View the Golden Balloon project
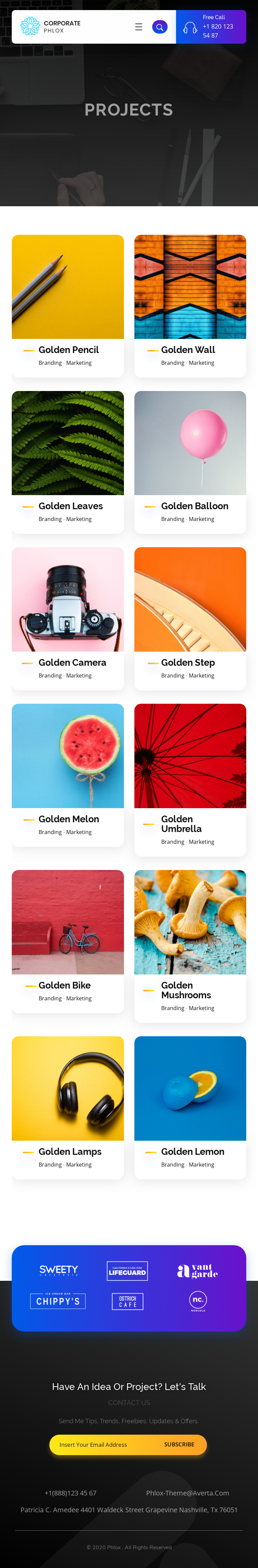Screen dimensions: 258x1568 [x=195, y=506]
